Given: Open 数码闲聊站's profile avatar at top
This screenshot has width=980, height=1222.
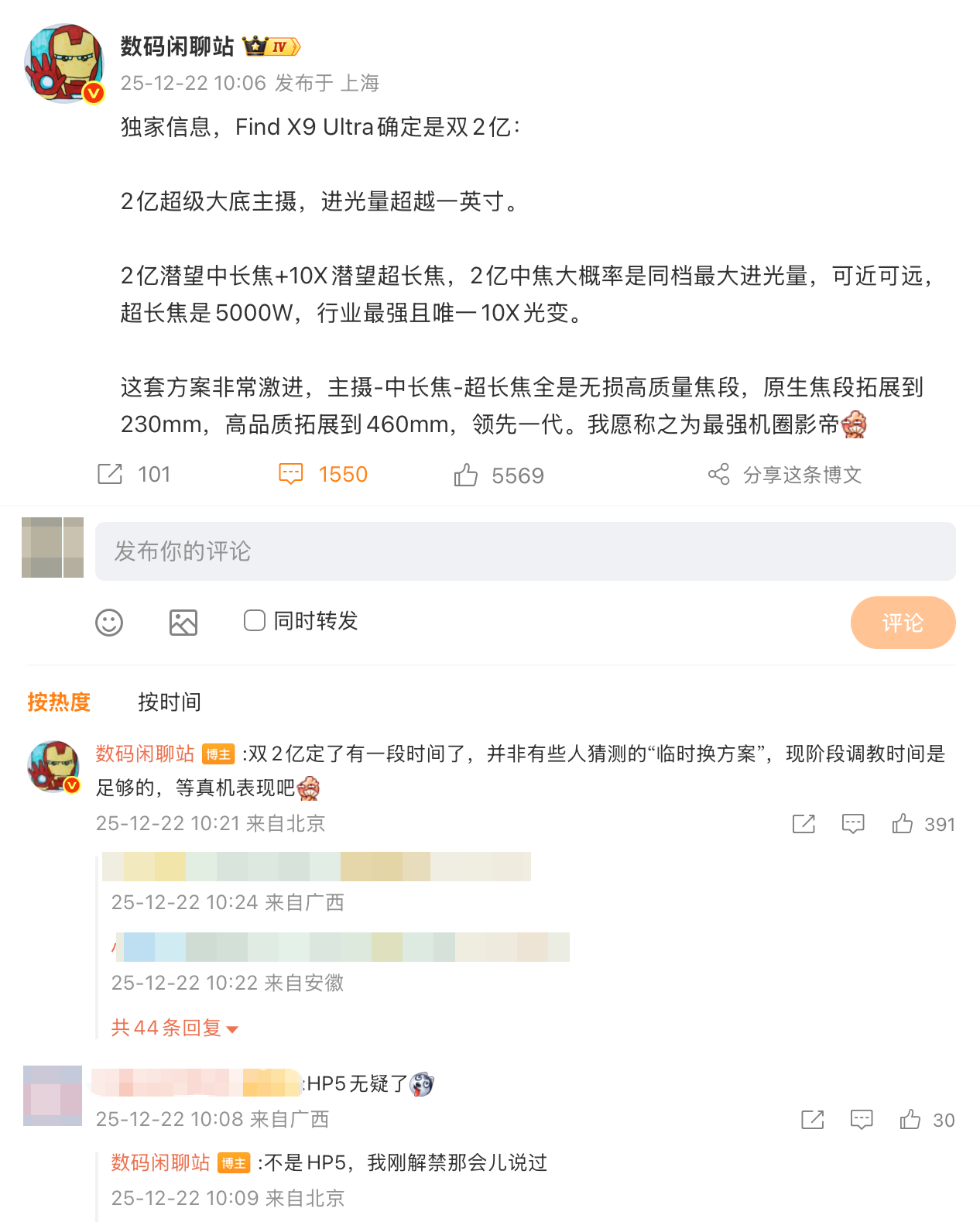Looking at the screenshot, I should pyautogui.click(x=64, y=64).
